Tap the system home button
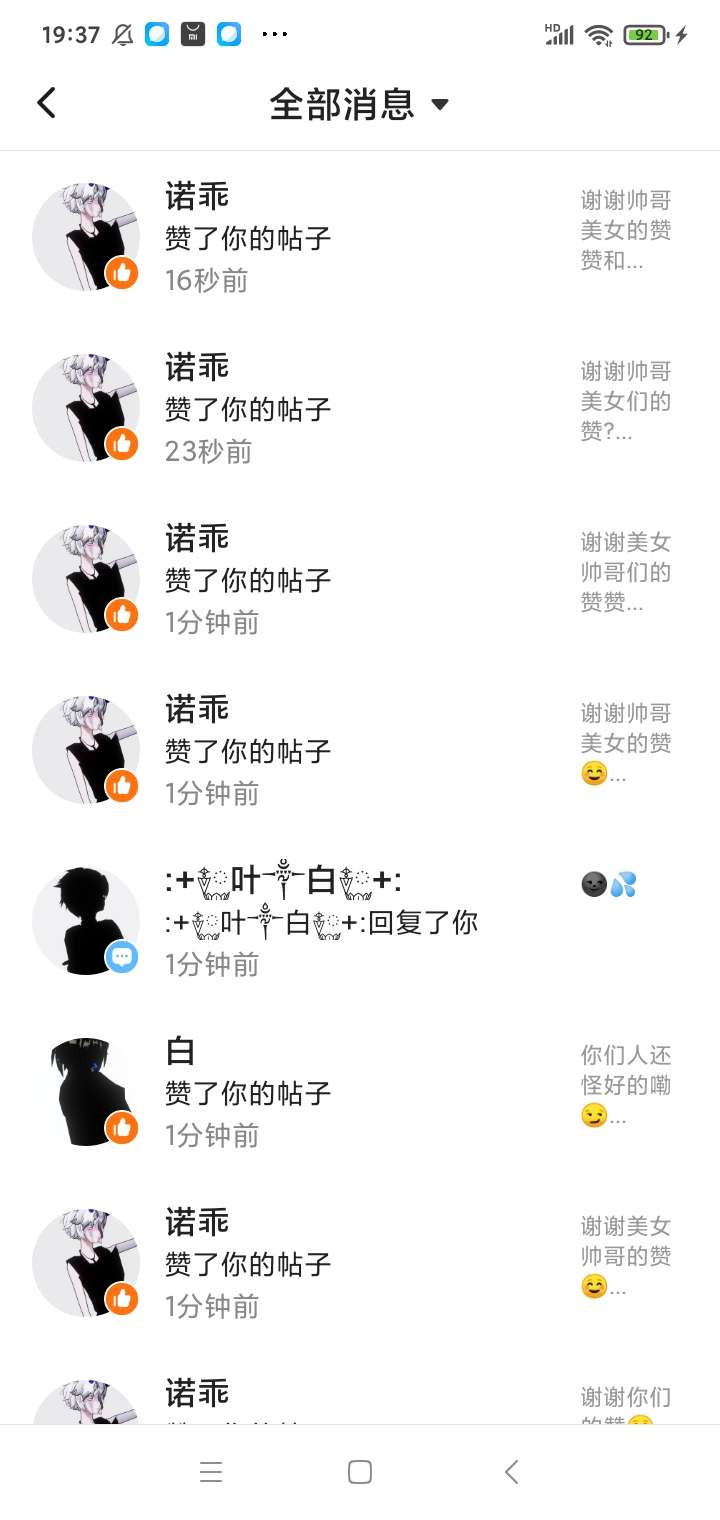Image resolution: width=720 pixels, height=1520 pixels. [x=360, y=1471]
